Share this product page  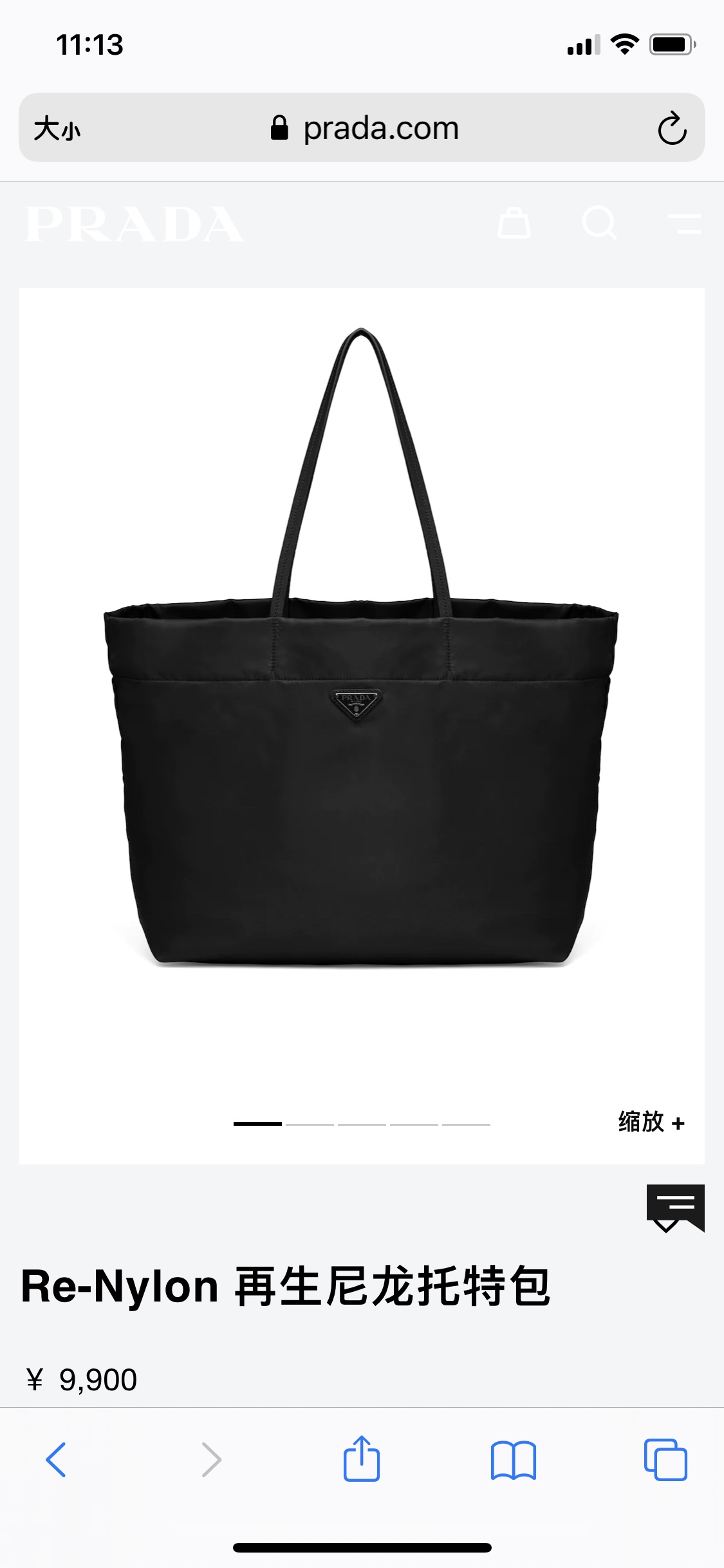(362, 1460)
